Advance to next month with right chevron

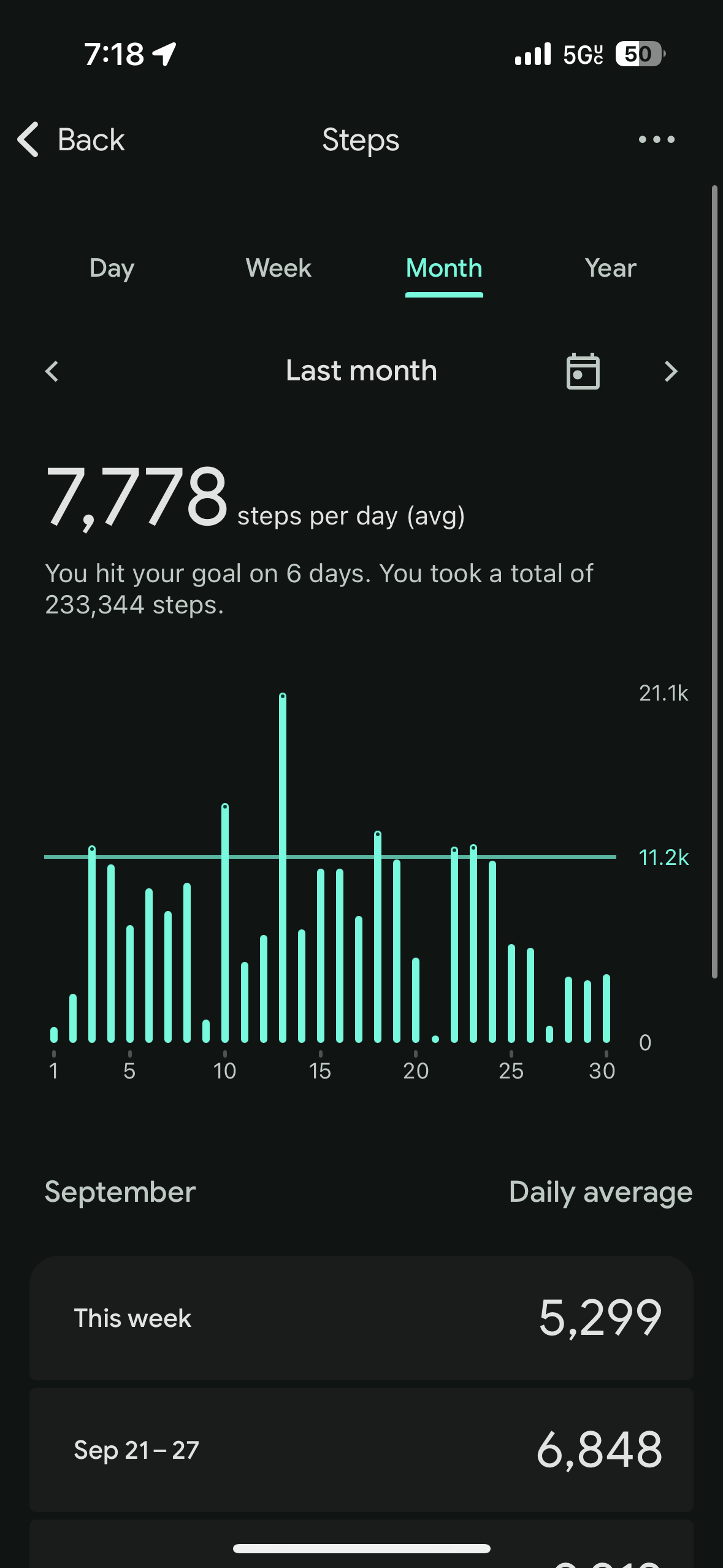671,371
